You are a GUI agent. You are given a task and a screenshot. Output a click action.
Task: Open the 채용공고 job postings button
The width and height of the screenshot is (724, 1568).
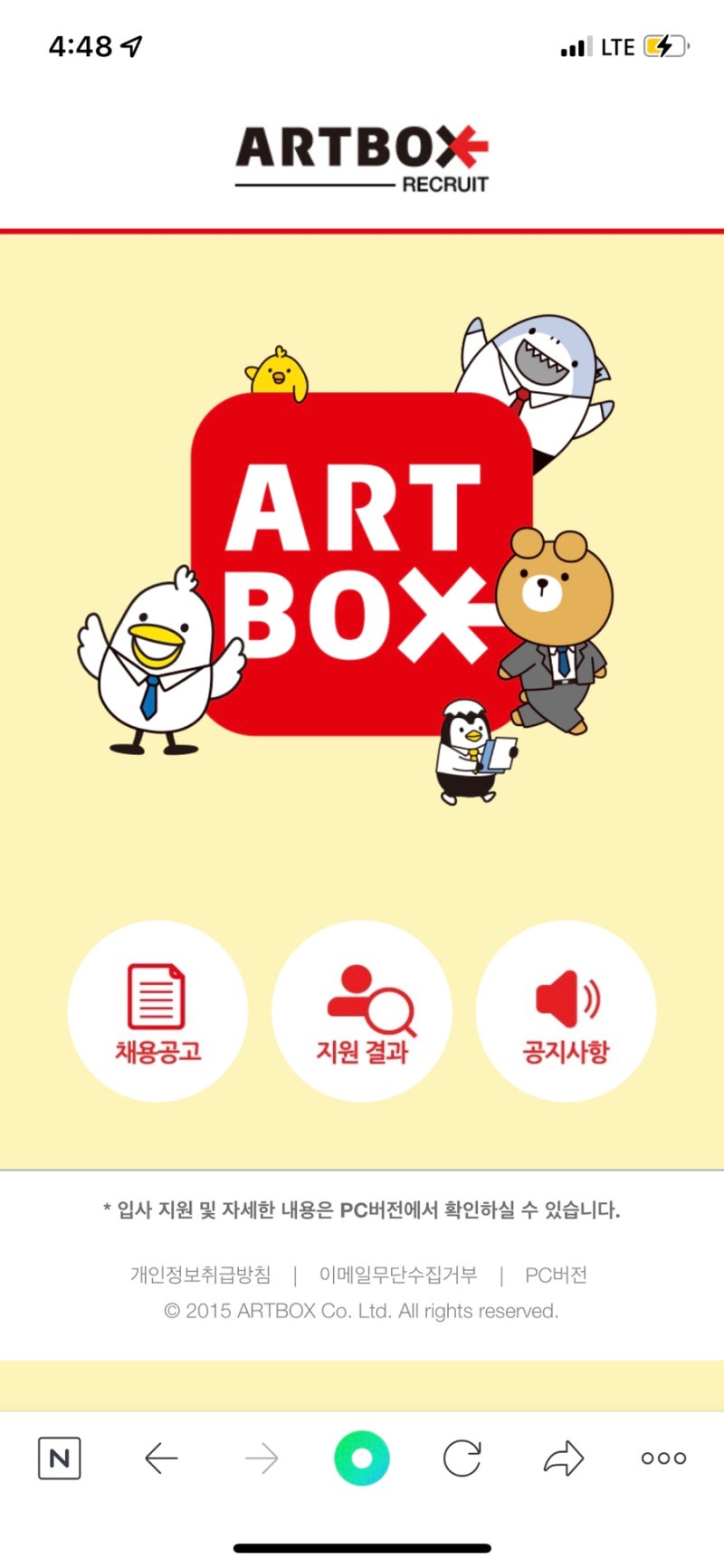[157, 1011]
